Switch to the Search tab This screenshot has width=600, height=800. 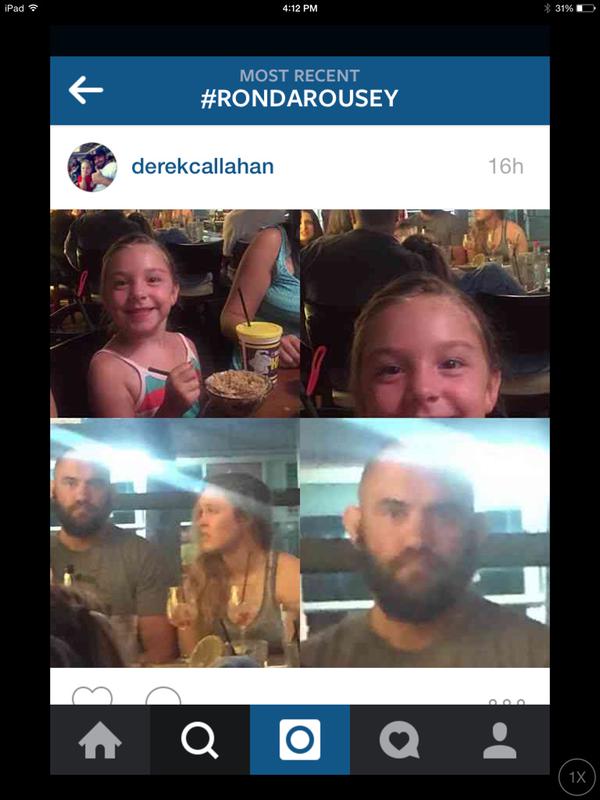click(x=200, y=740)
